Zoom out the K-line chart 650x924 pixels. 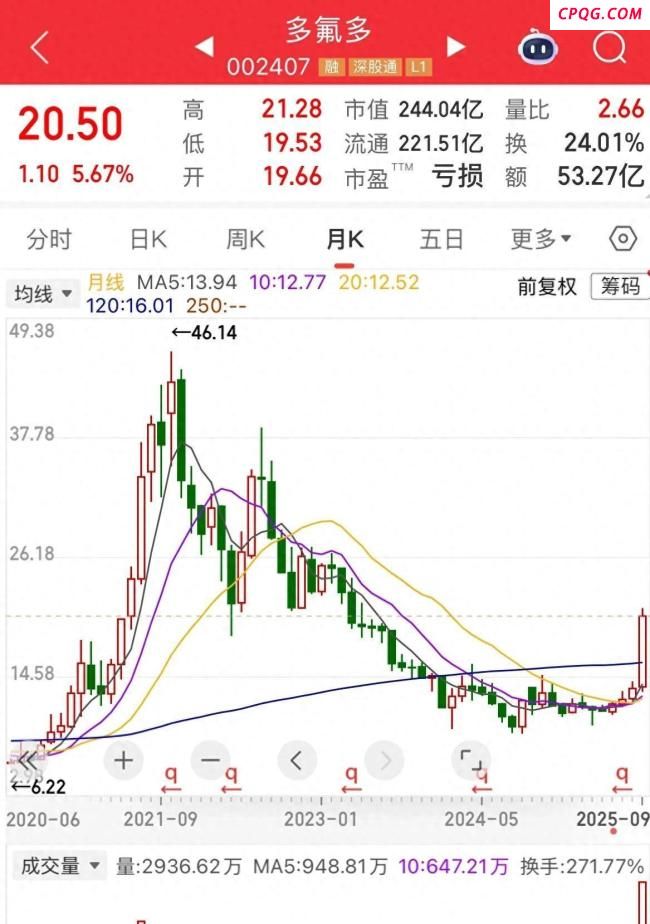coord(210,760)
